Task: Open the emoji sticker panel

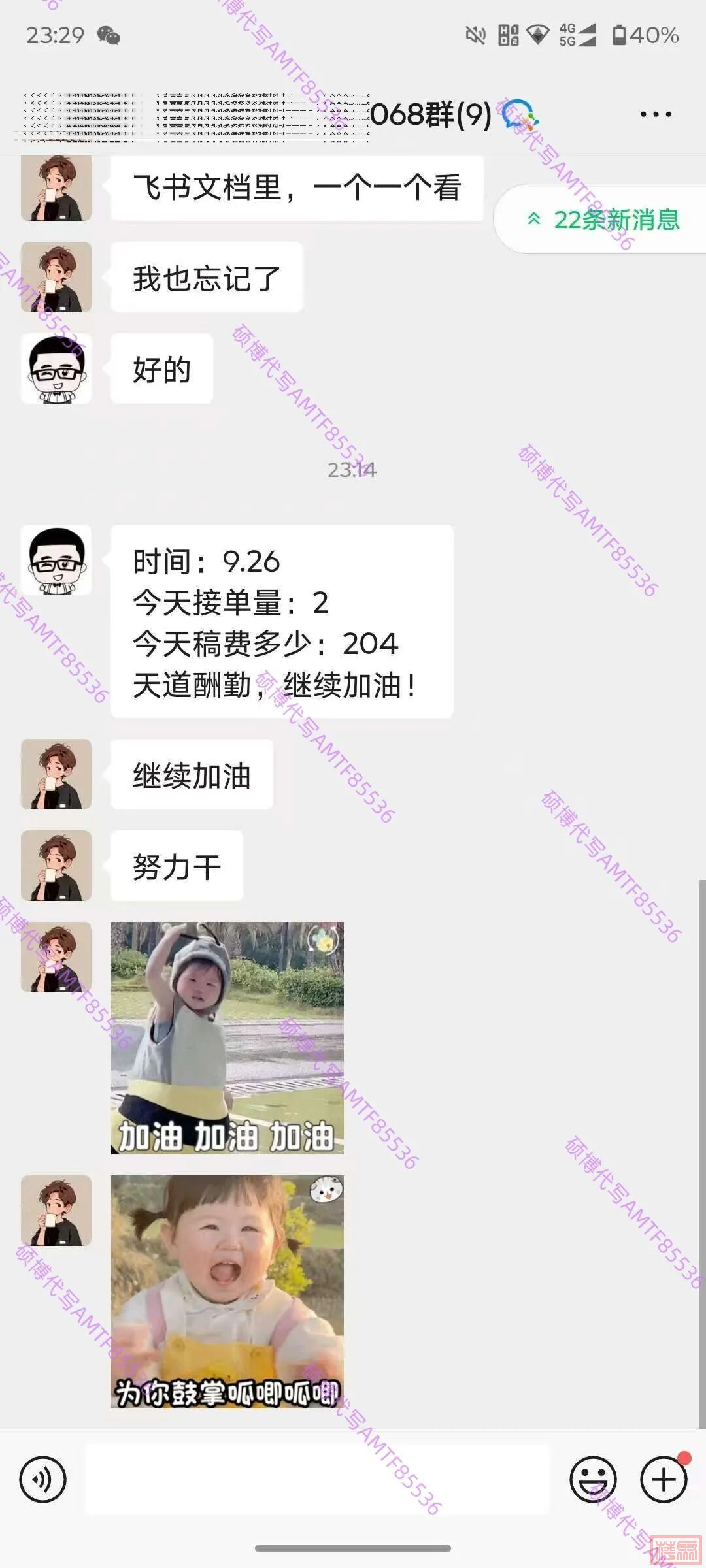Action: (x=593, y=1479)
